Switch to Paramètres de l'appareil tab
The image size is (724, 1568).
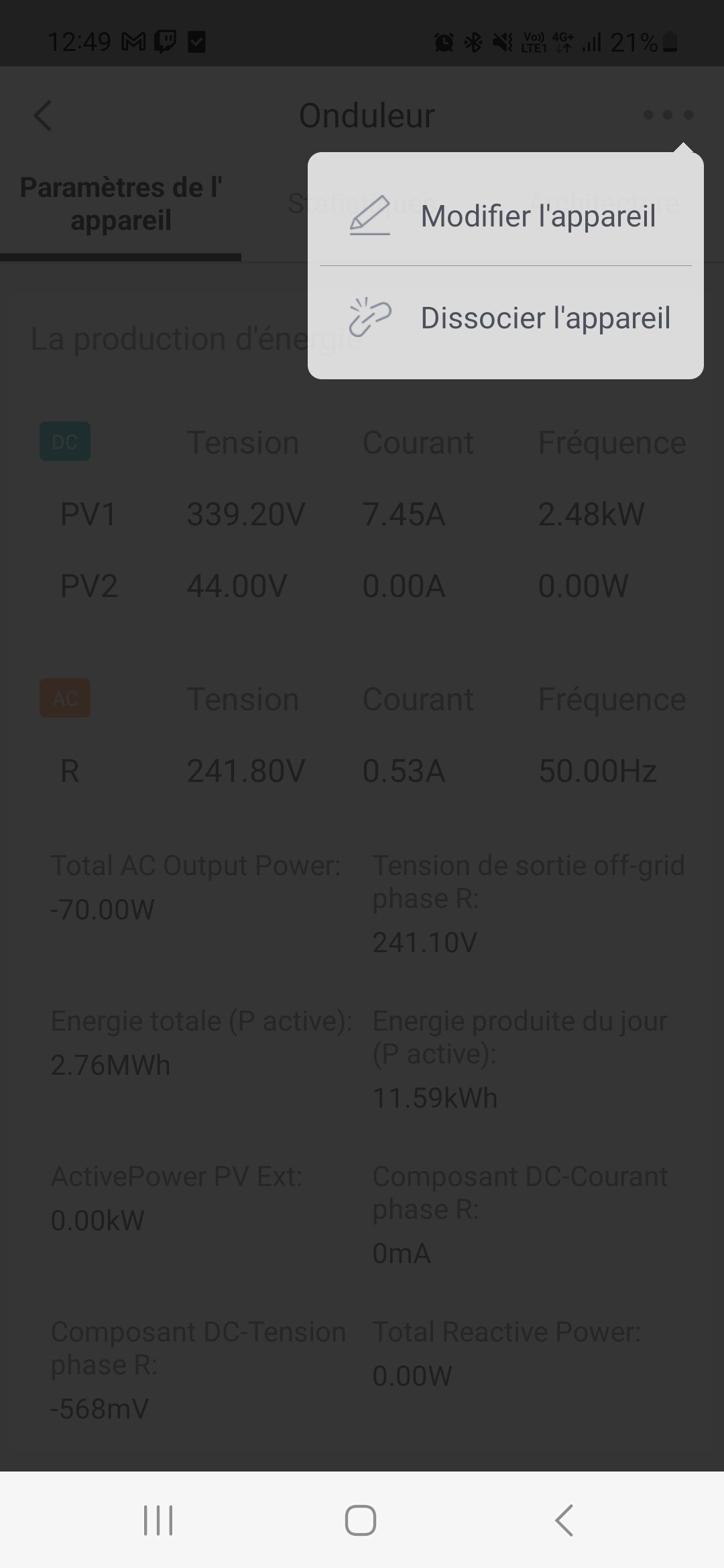click(x=121, y=204)
